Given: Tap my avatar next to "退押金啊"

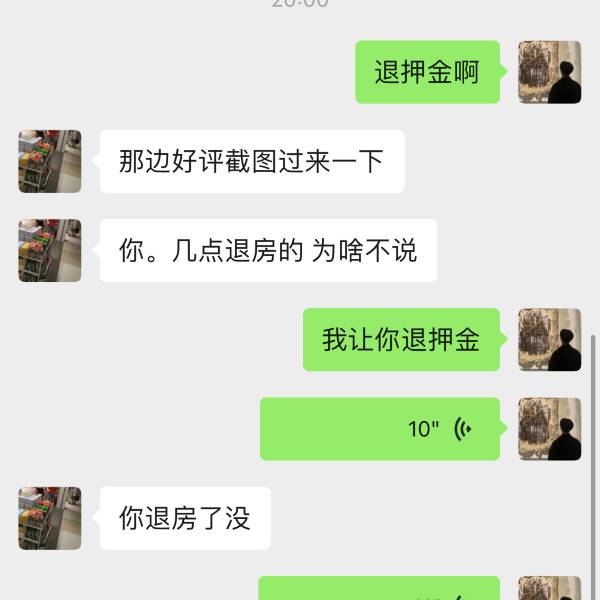Looking at the screenshot, I should click(549, 72).
